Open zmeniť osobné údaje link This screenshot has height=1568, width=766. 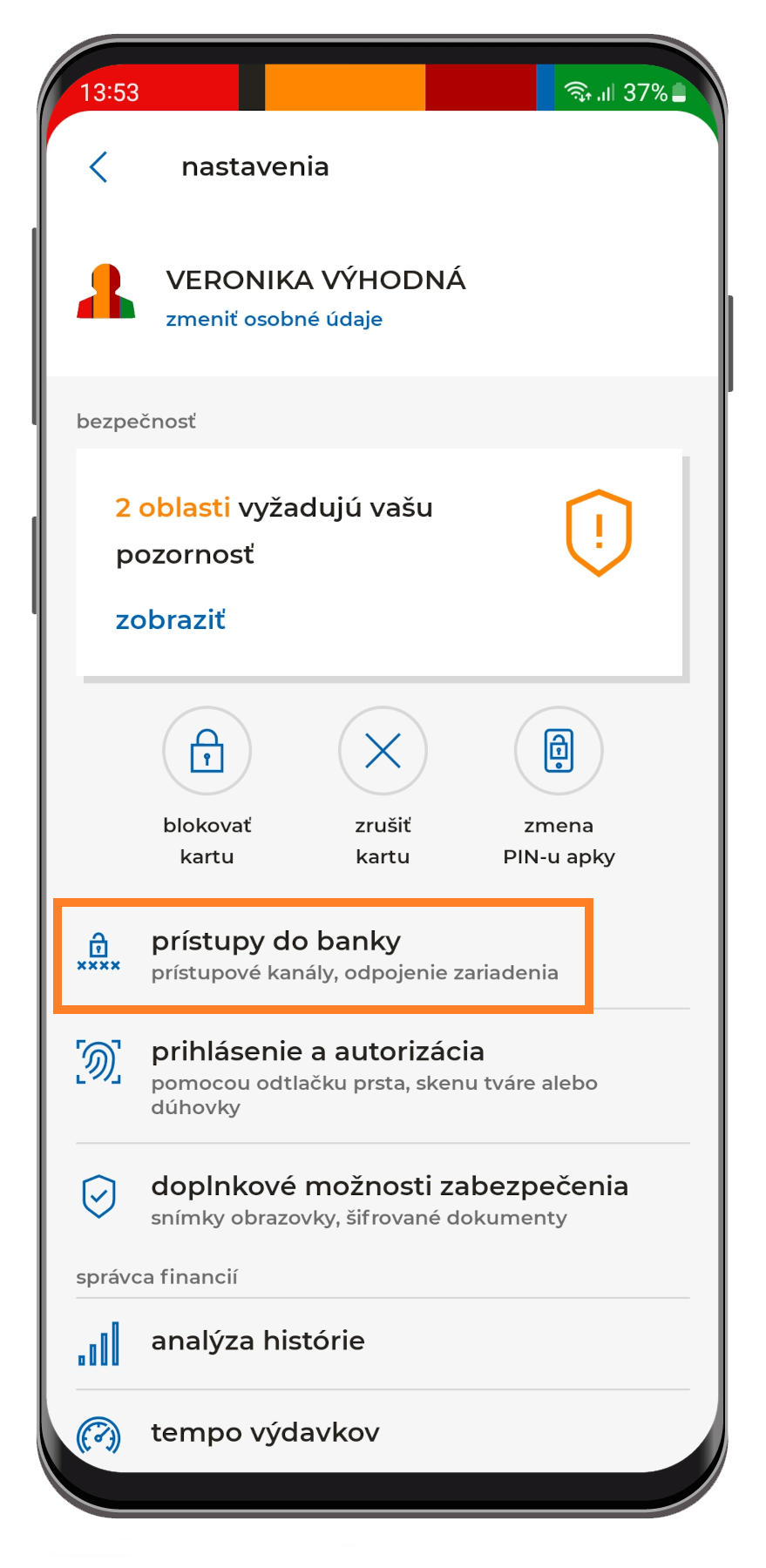274,320
